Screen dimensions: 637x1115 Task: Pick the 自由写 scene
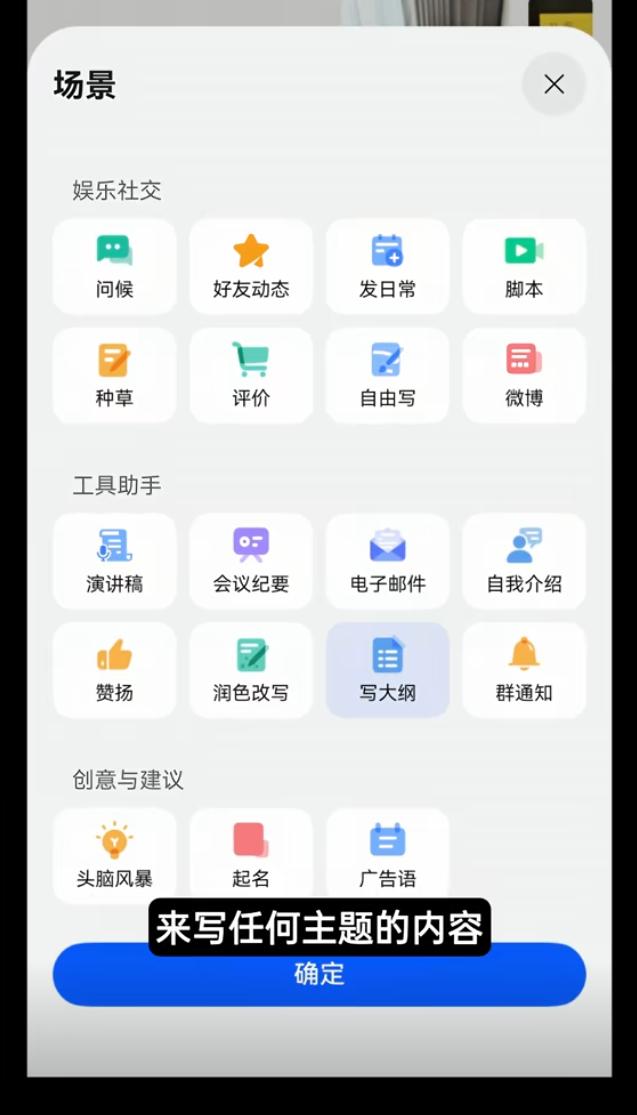[387, 376]
